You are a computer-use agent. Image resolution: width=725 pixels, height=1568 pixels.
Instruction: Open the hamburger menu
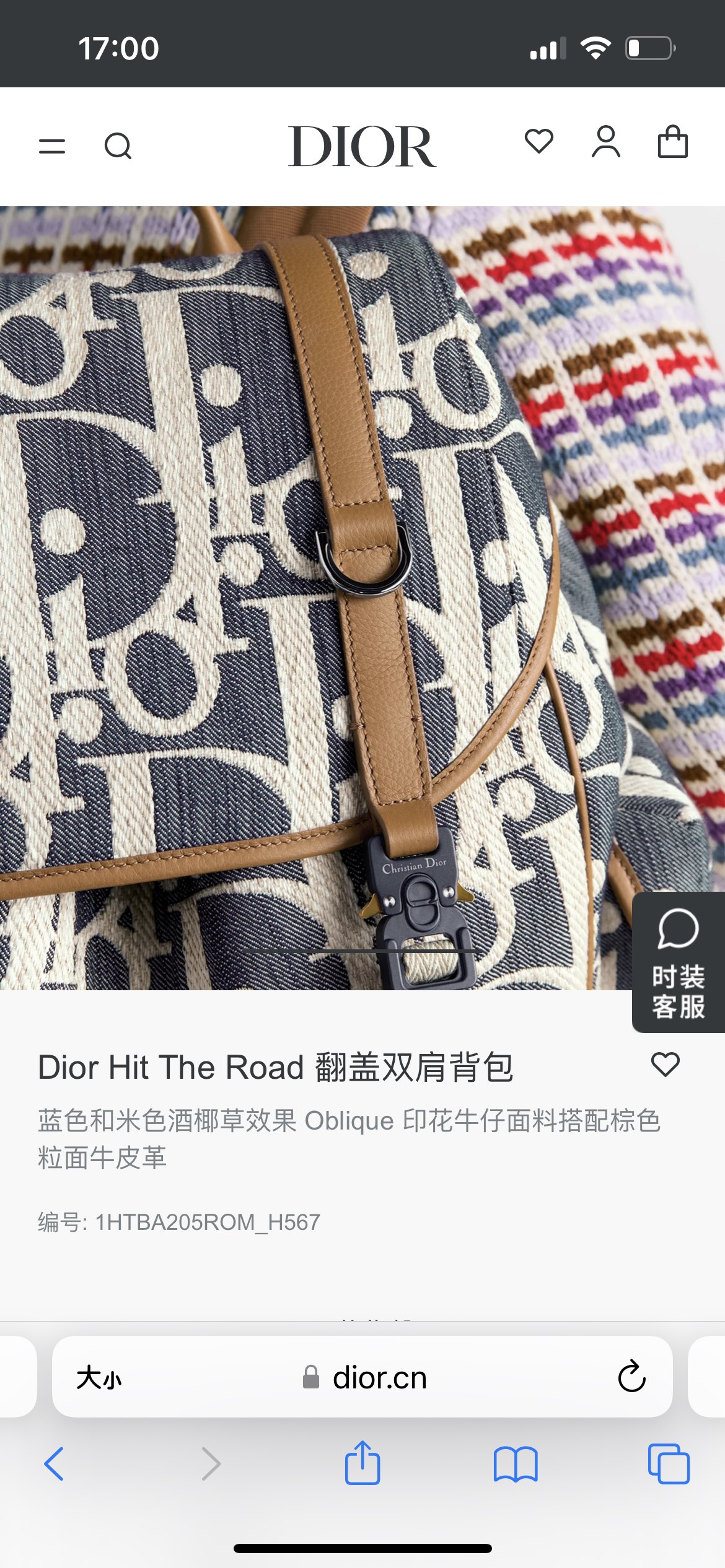point(52,146)
